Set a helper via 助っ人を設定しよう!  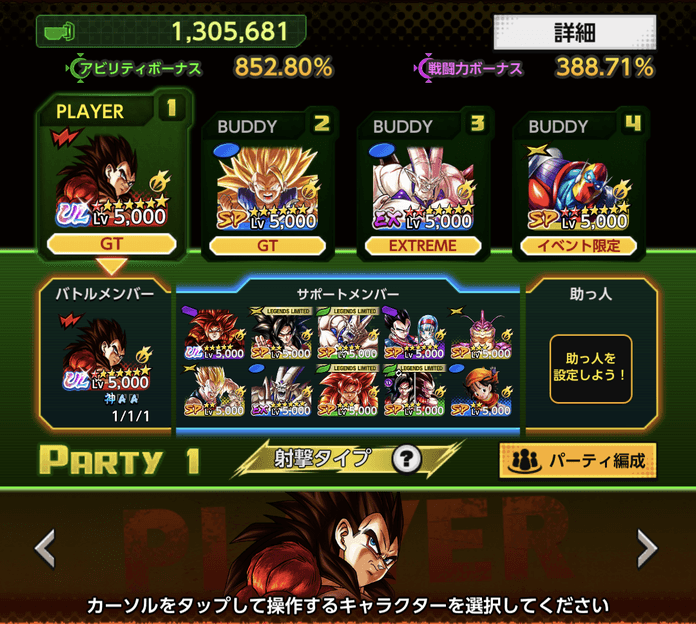(x=590, y=367)
